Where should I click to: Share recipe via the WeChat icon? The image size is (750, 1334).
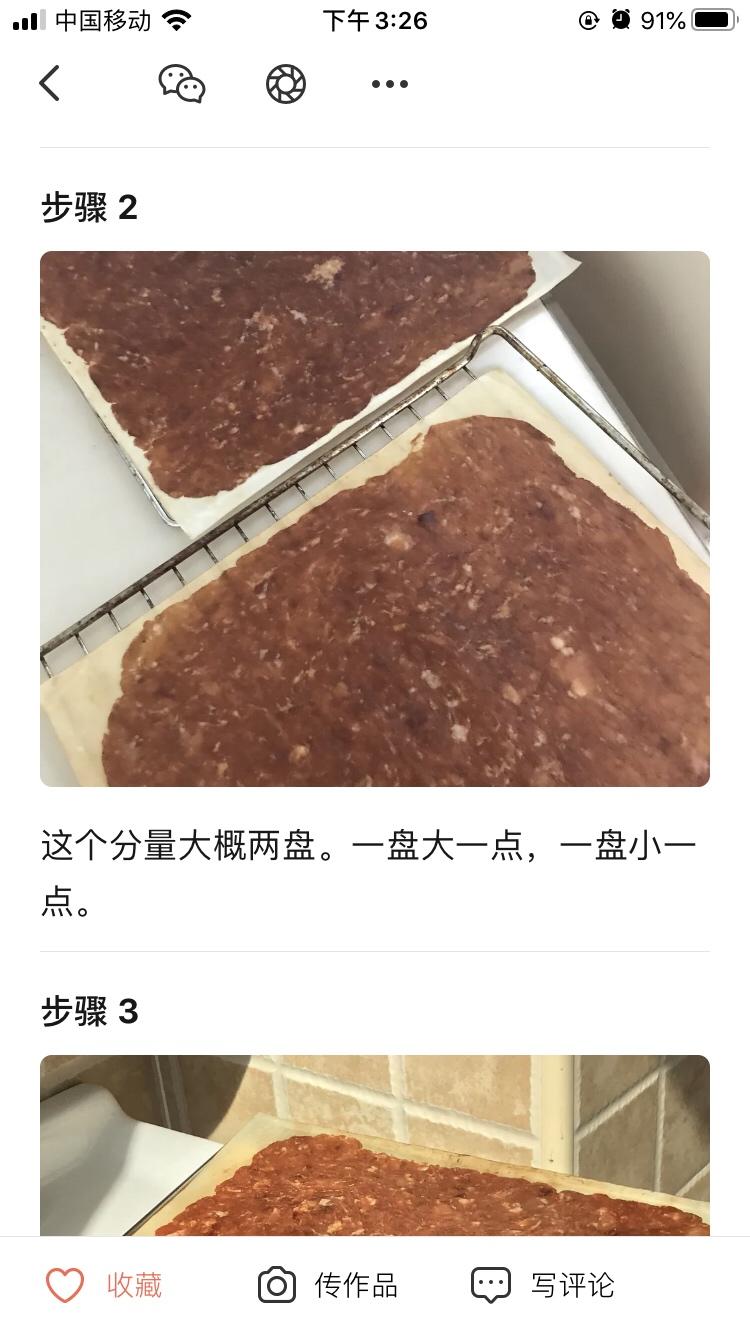182,83
